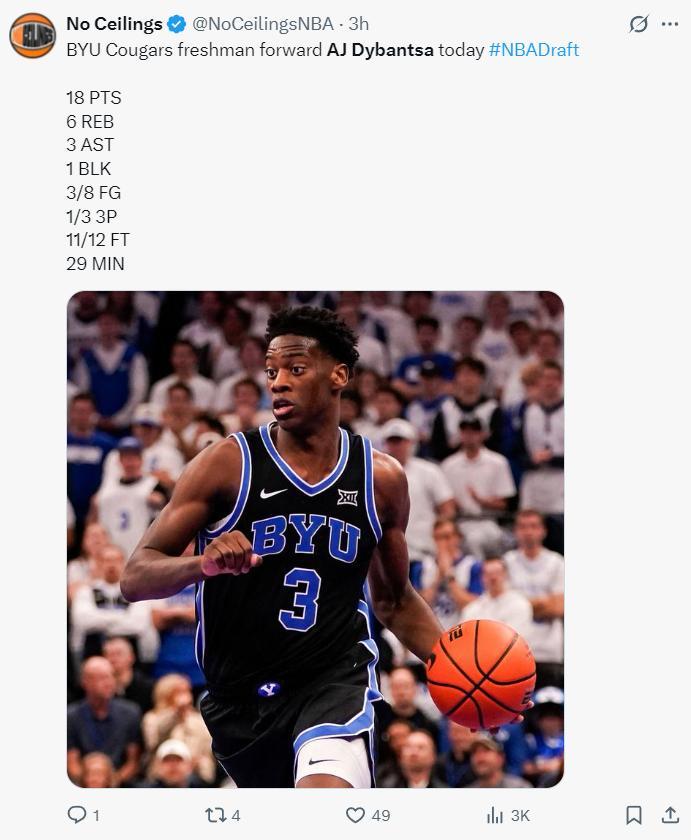
Task: View post analytics showing 3K
Action: (497, 815)
